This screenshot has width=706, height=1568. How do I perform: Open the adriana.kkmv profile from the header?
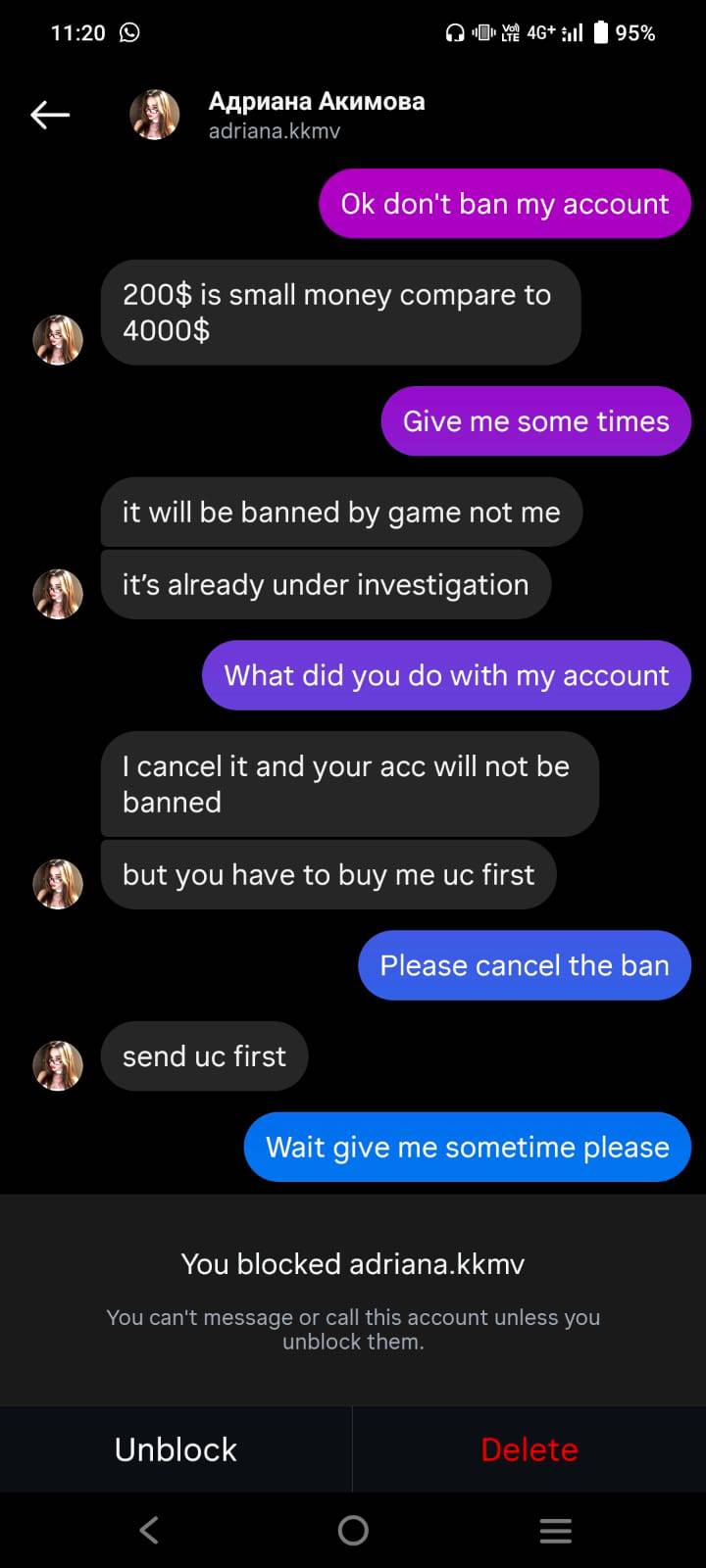[316, 115]
